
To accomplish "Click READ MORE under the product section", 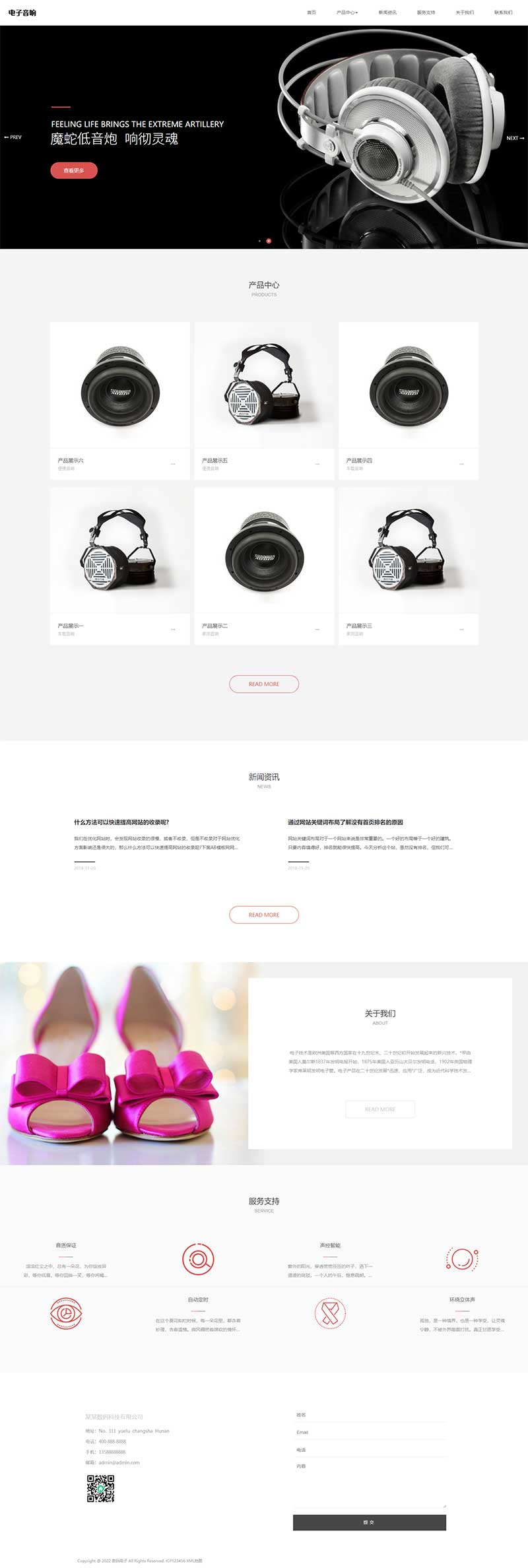I will (x=264, y=684).
